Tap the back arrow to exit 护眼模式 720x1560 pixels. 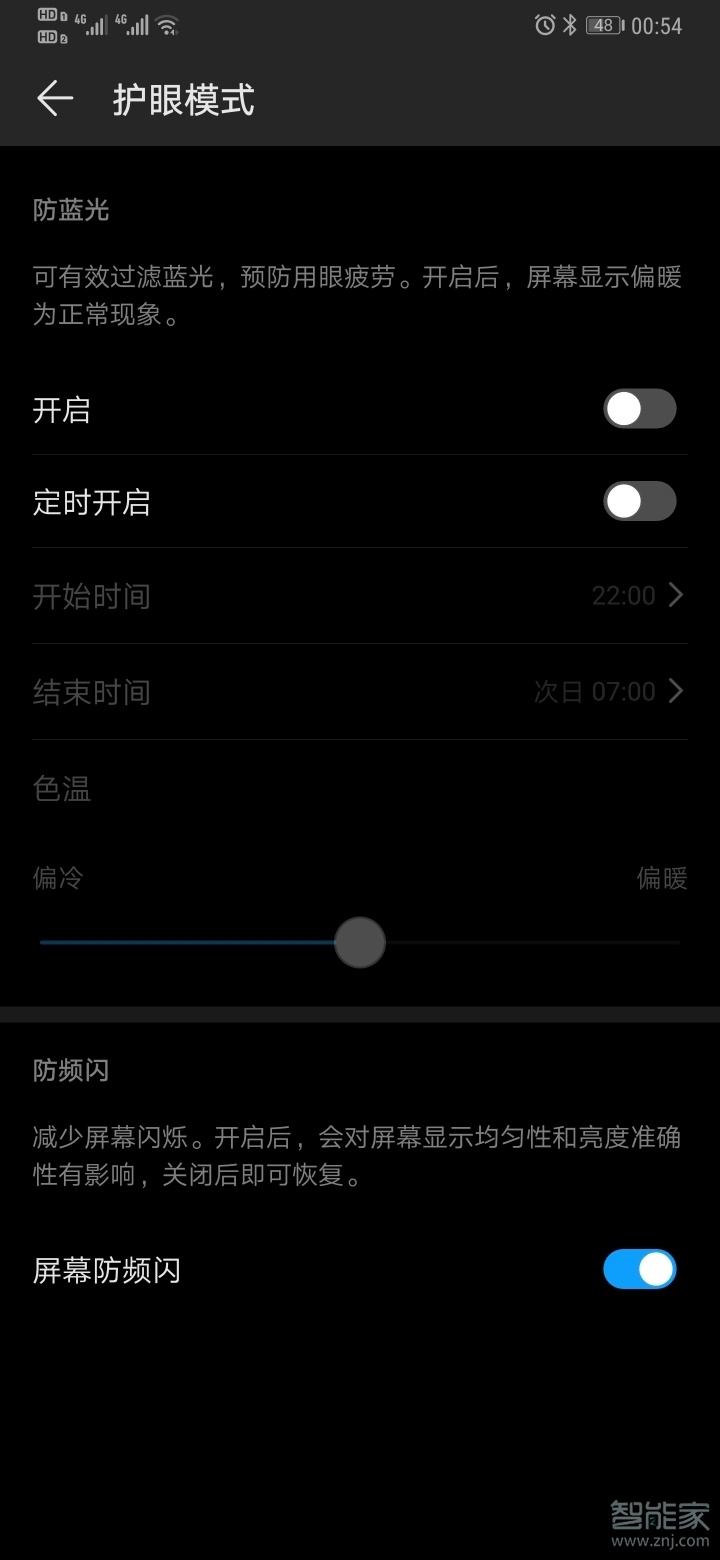click(55, 99)
